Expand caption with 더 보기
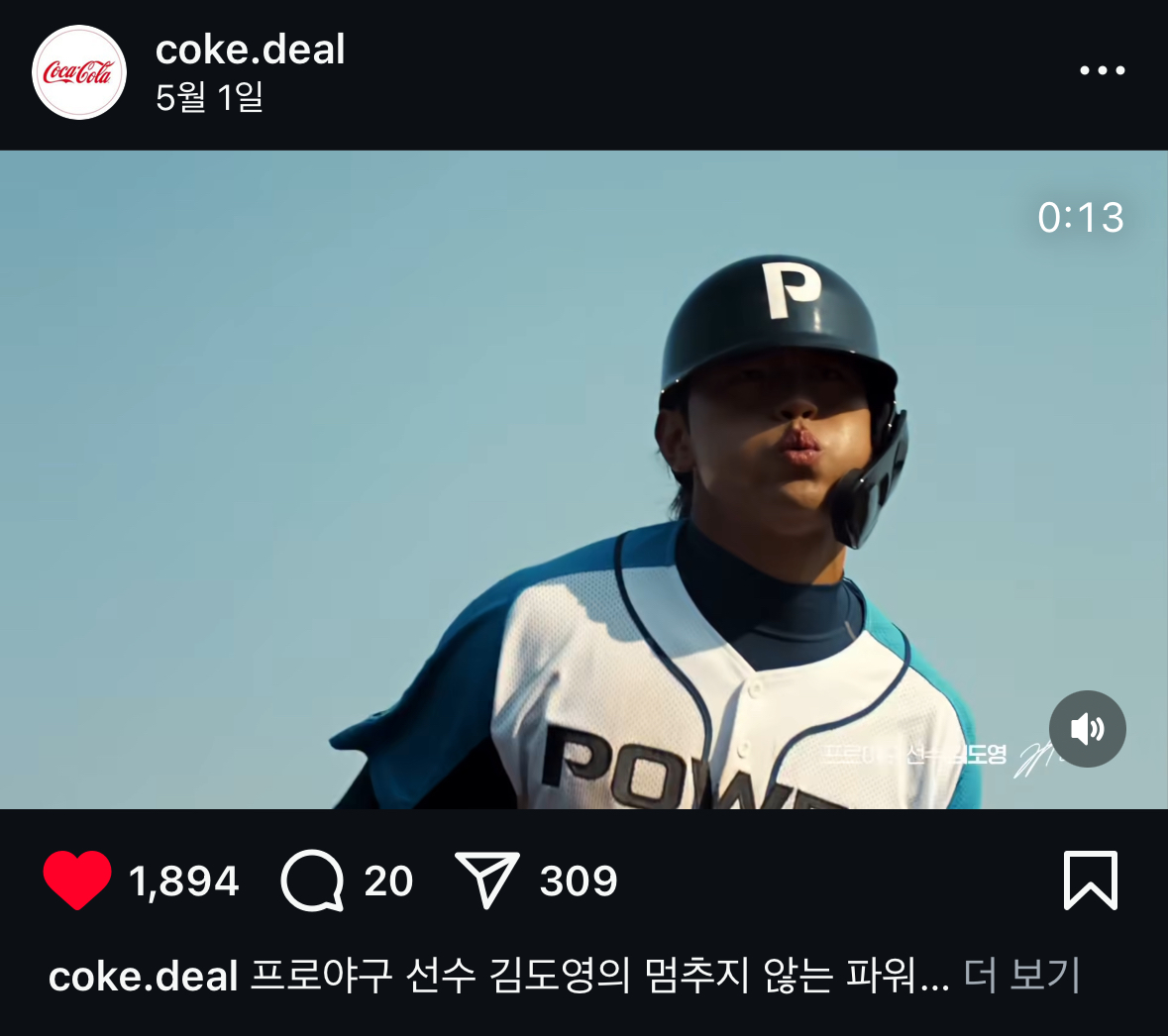The height and width of the screenshot is (1036, 1168). [1021, 976]
